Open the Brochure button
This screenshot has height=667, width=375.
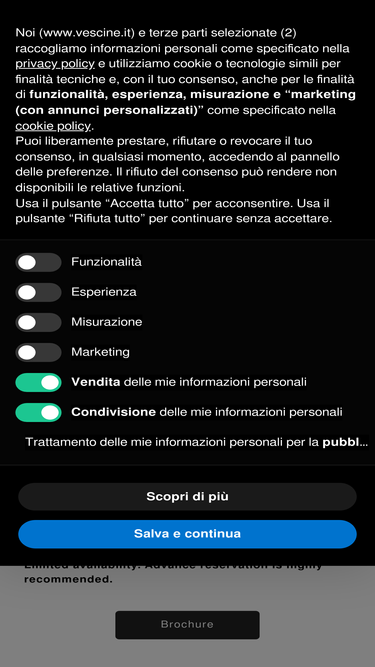pyautogui.click(x=187, y=624)
